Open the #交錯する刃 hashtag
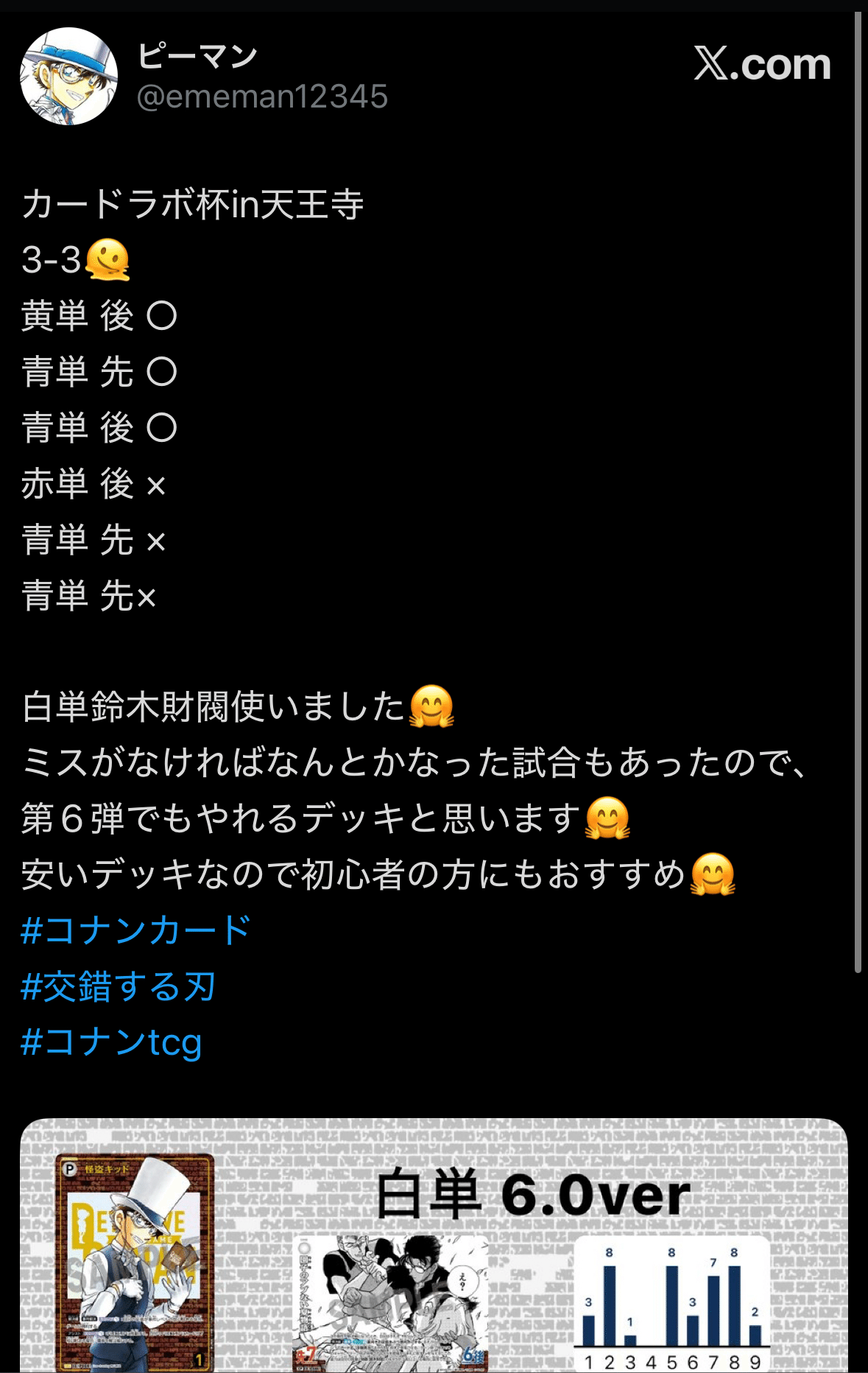The width and height of the screenshot is (868, 1373). (x=119, y=986)
